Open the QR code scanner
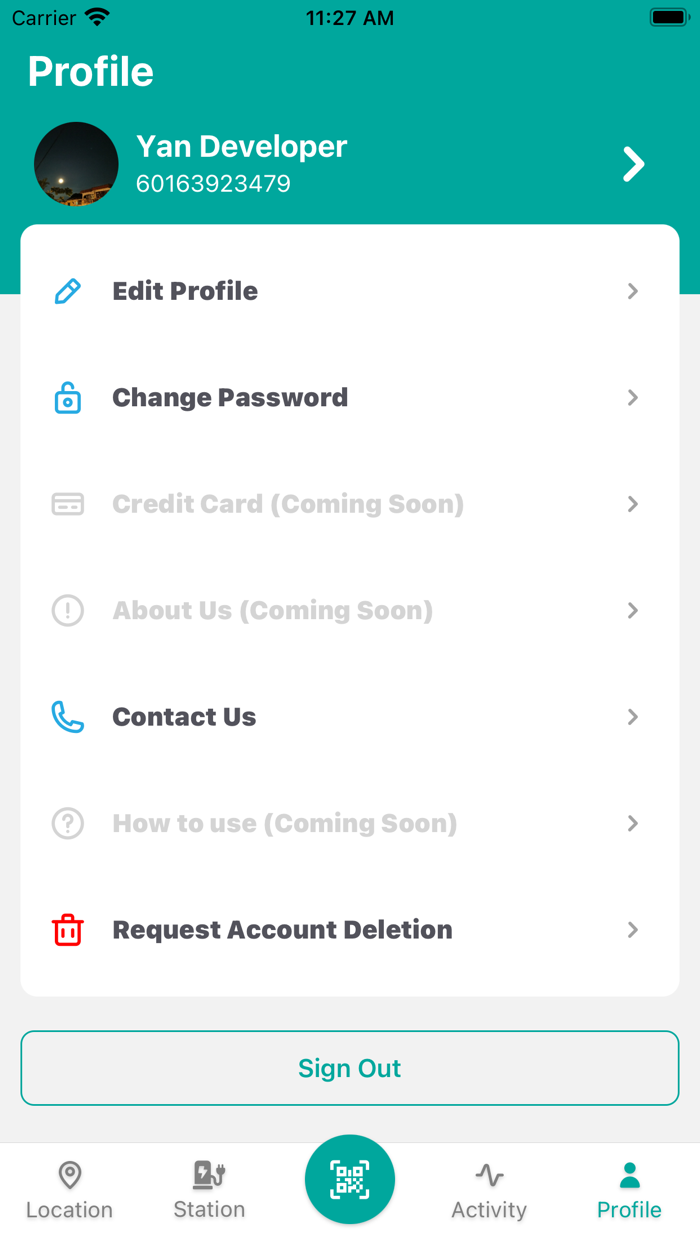The height and width of the screenshot is (1244, 700). (x=350, y=1180)
